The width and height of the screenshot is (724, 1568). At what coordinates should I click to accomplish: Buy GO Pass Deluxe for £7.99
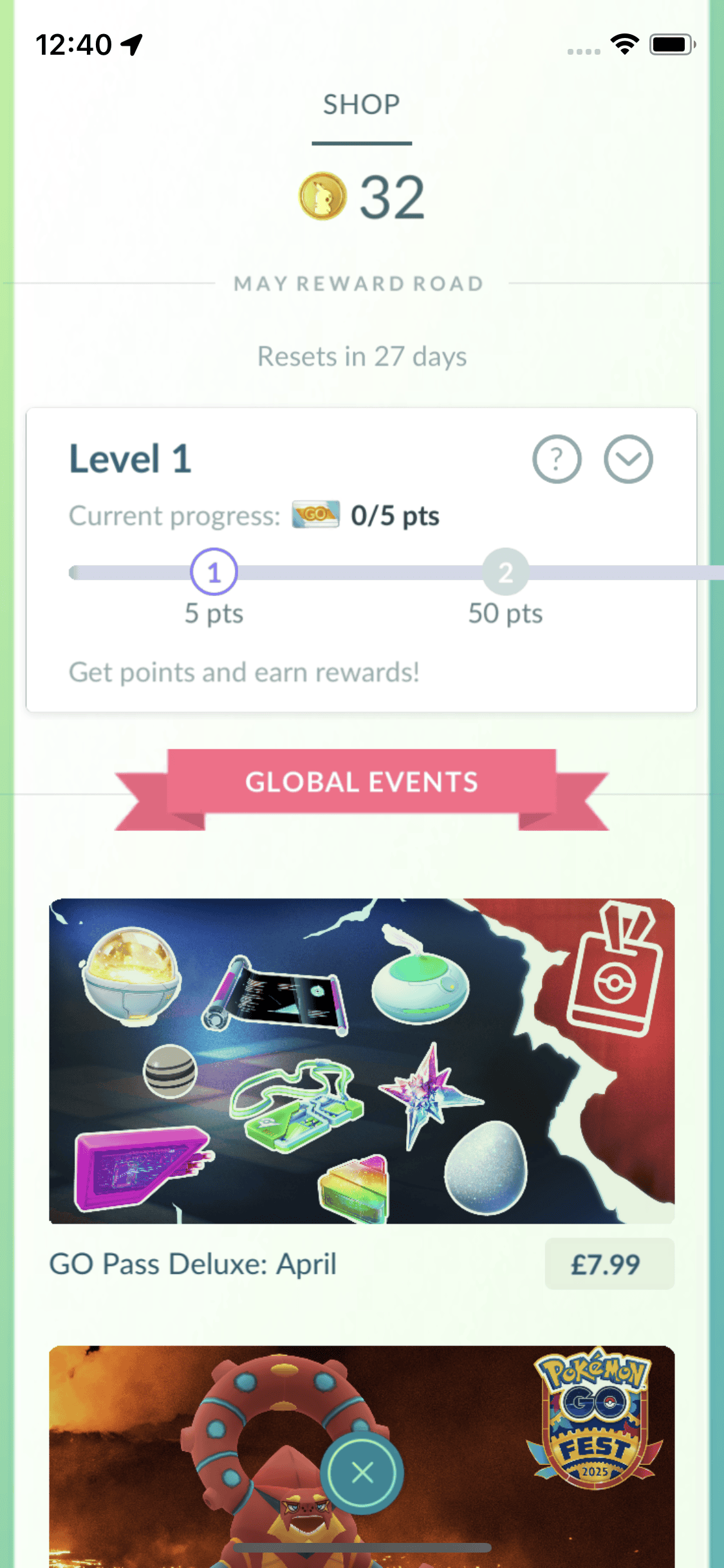609,1264
